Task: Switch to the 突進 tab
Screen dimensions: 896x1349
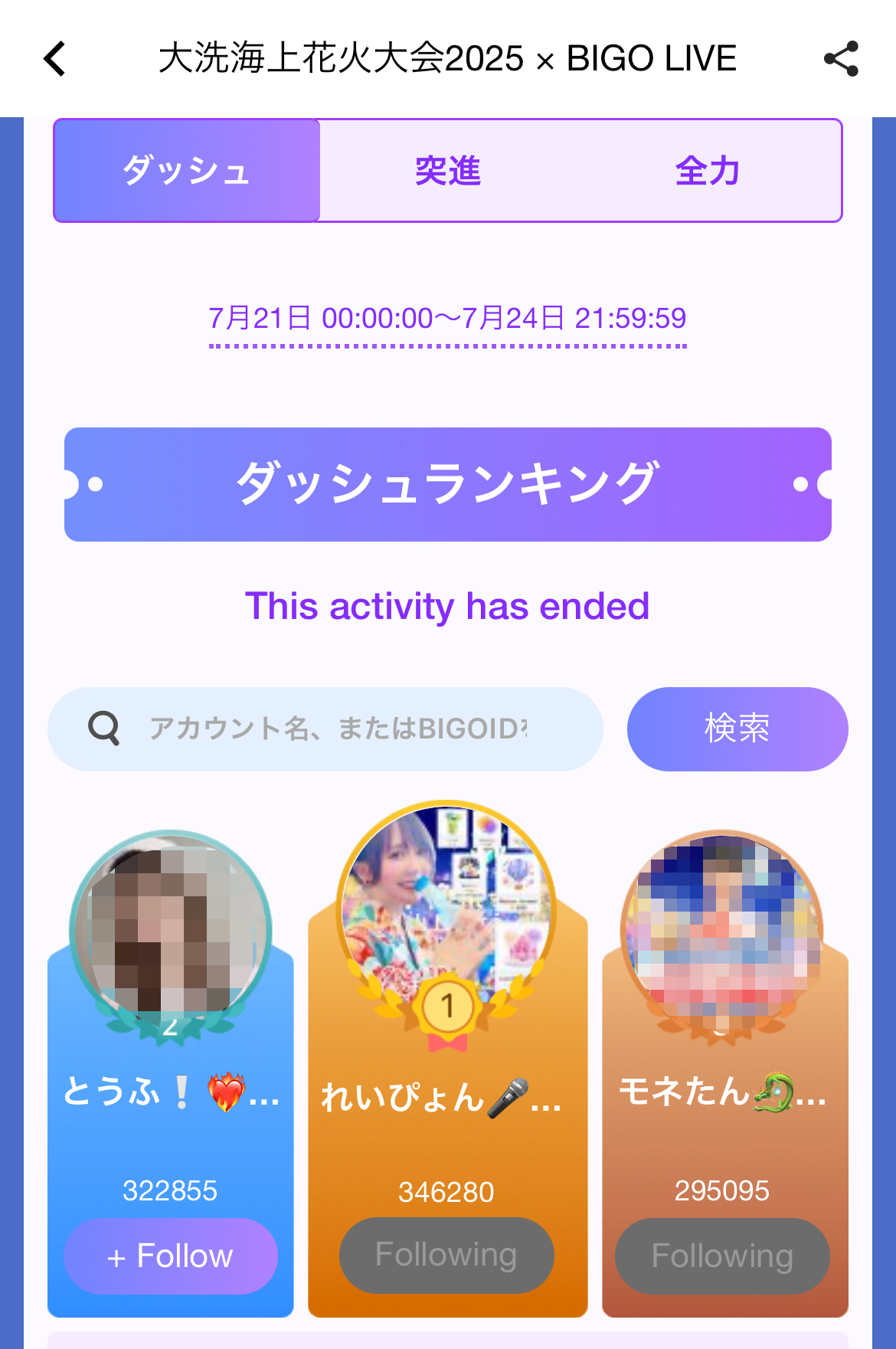Action: click(448, 170)
